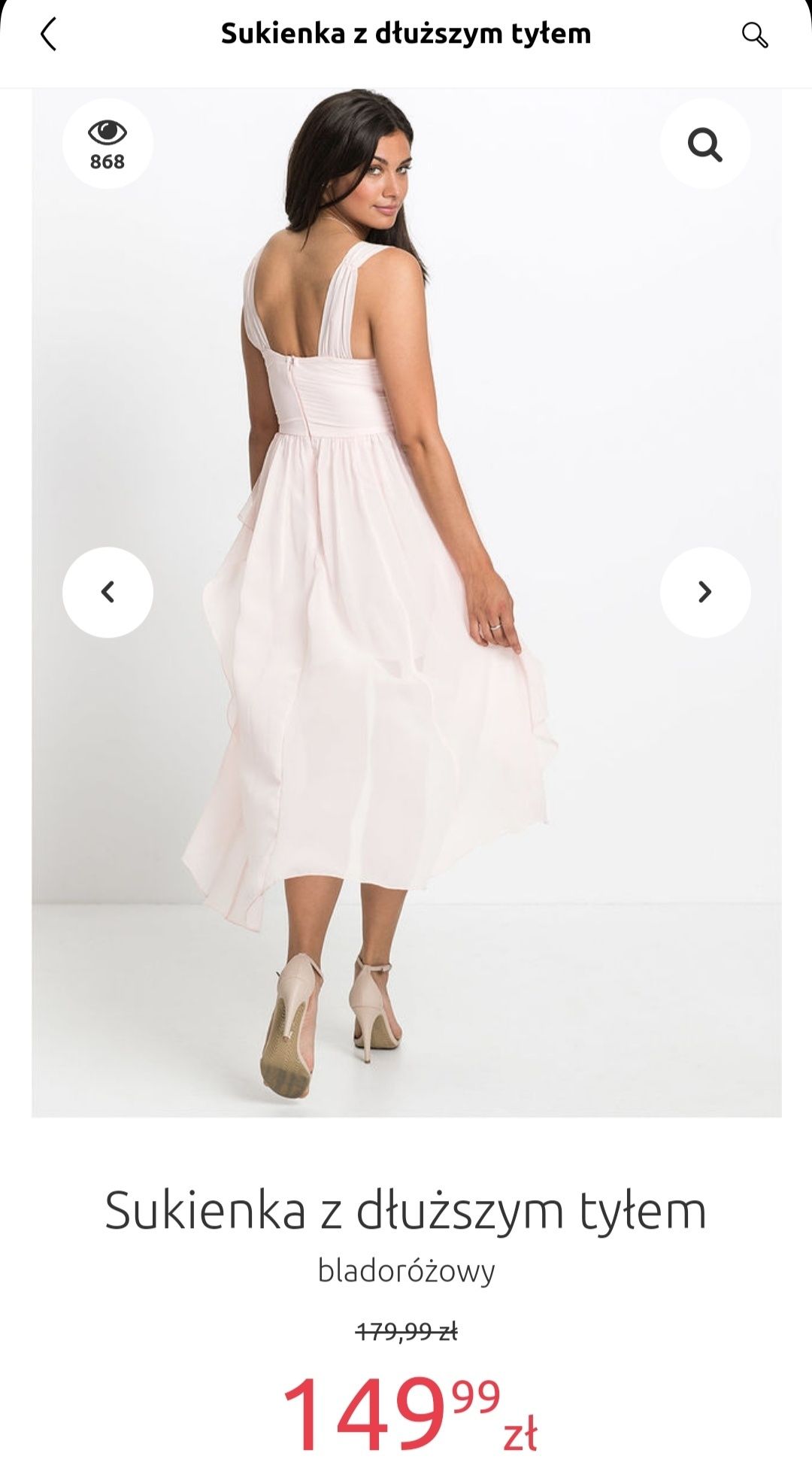This screenshot has width=812, height=1471.
Task: Zoom the product photo with the magnifier
Action: (x=704, y=144)
